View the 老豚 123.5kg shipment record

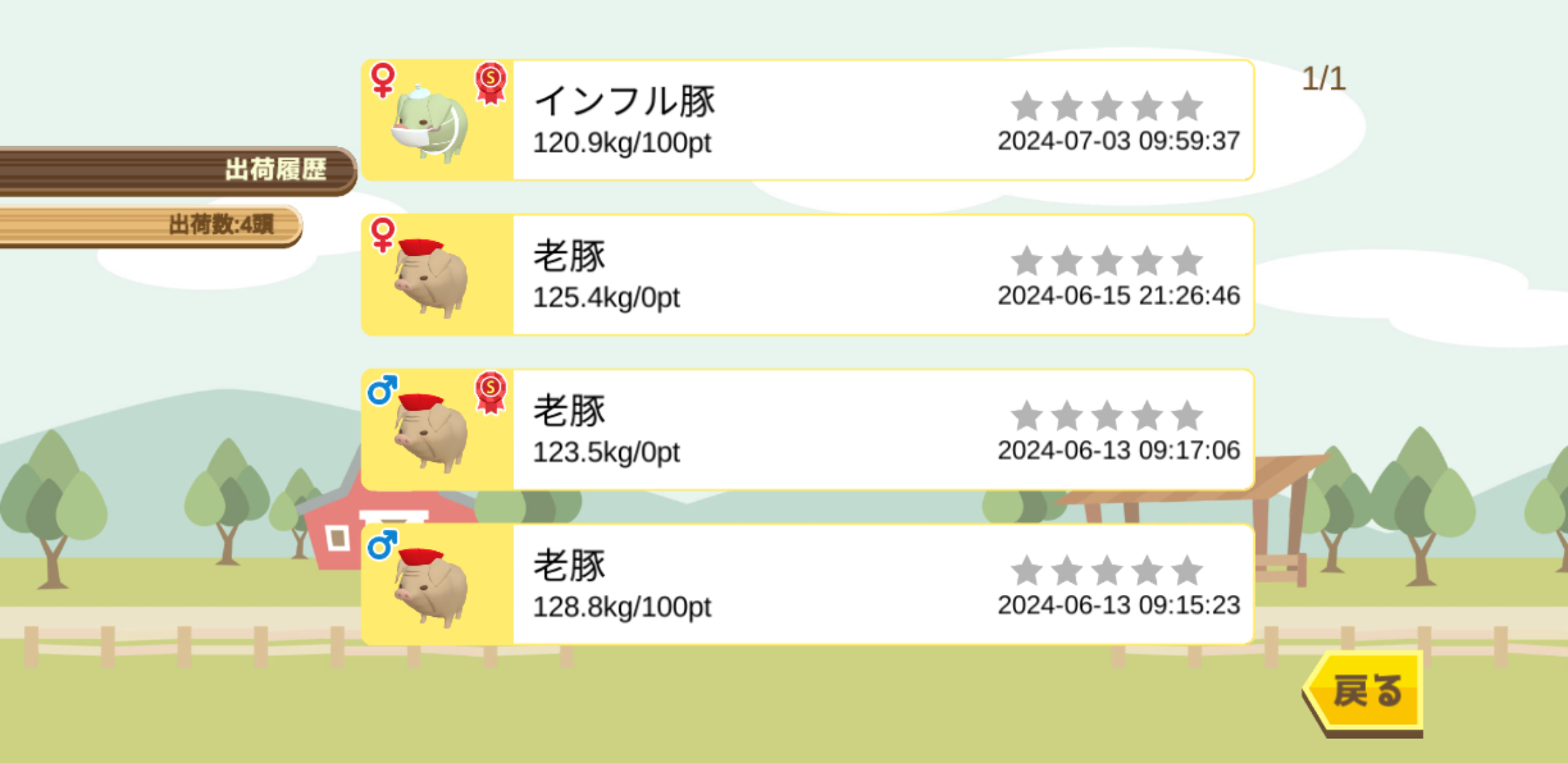pos(807,430)
